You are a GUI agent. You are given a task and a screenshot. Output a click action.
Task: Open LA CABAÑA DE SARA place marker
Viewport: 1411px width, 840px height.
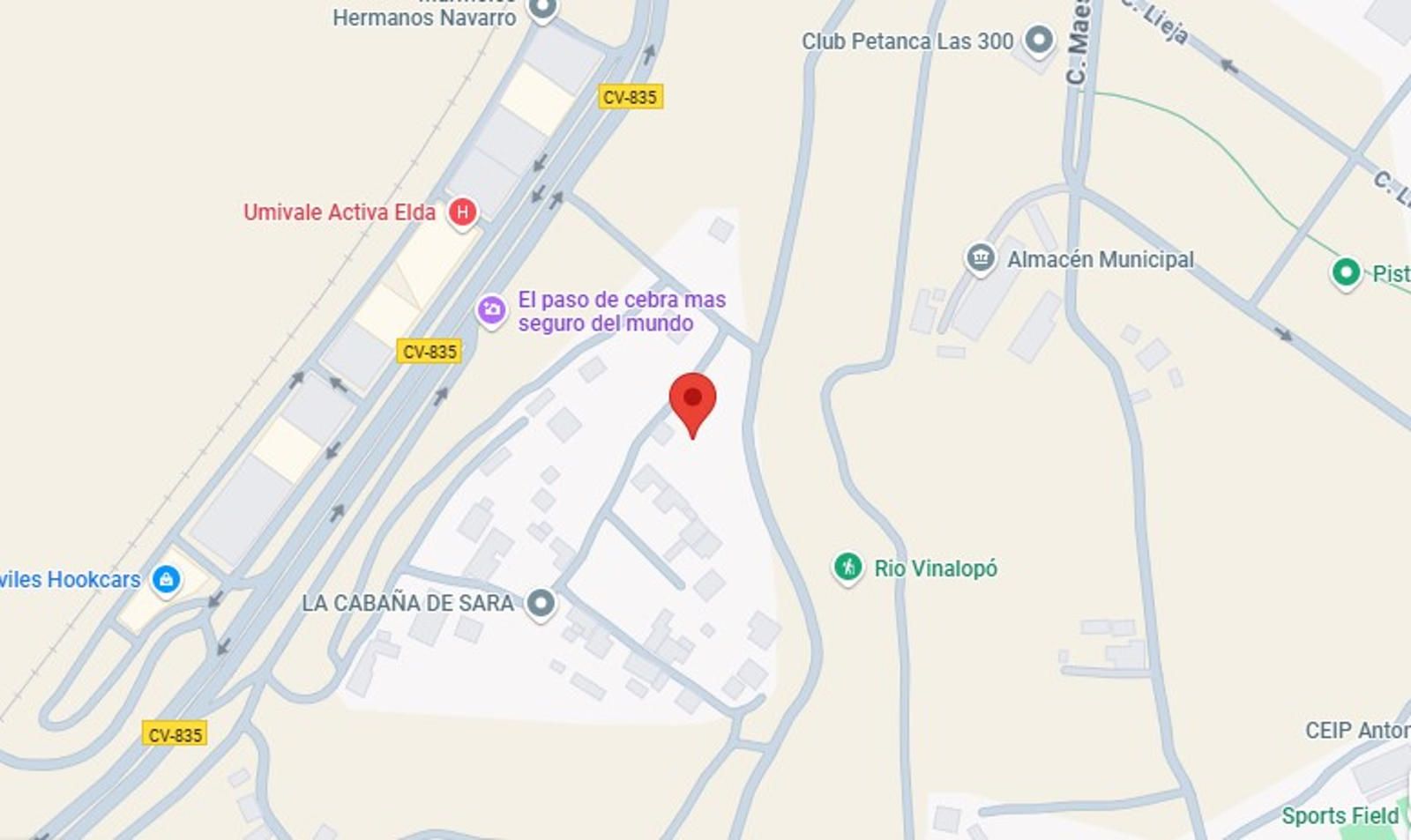point(541,604)
